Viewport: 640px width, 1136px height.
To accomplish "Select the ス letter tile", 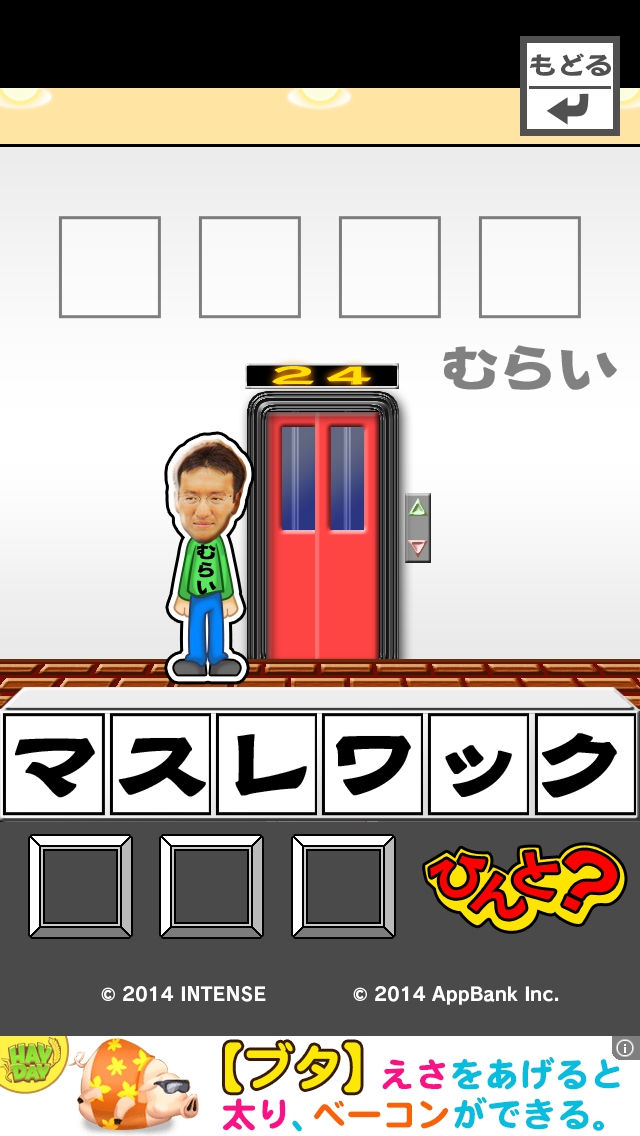I will pyautogui.click(x=160, y=764).
